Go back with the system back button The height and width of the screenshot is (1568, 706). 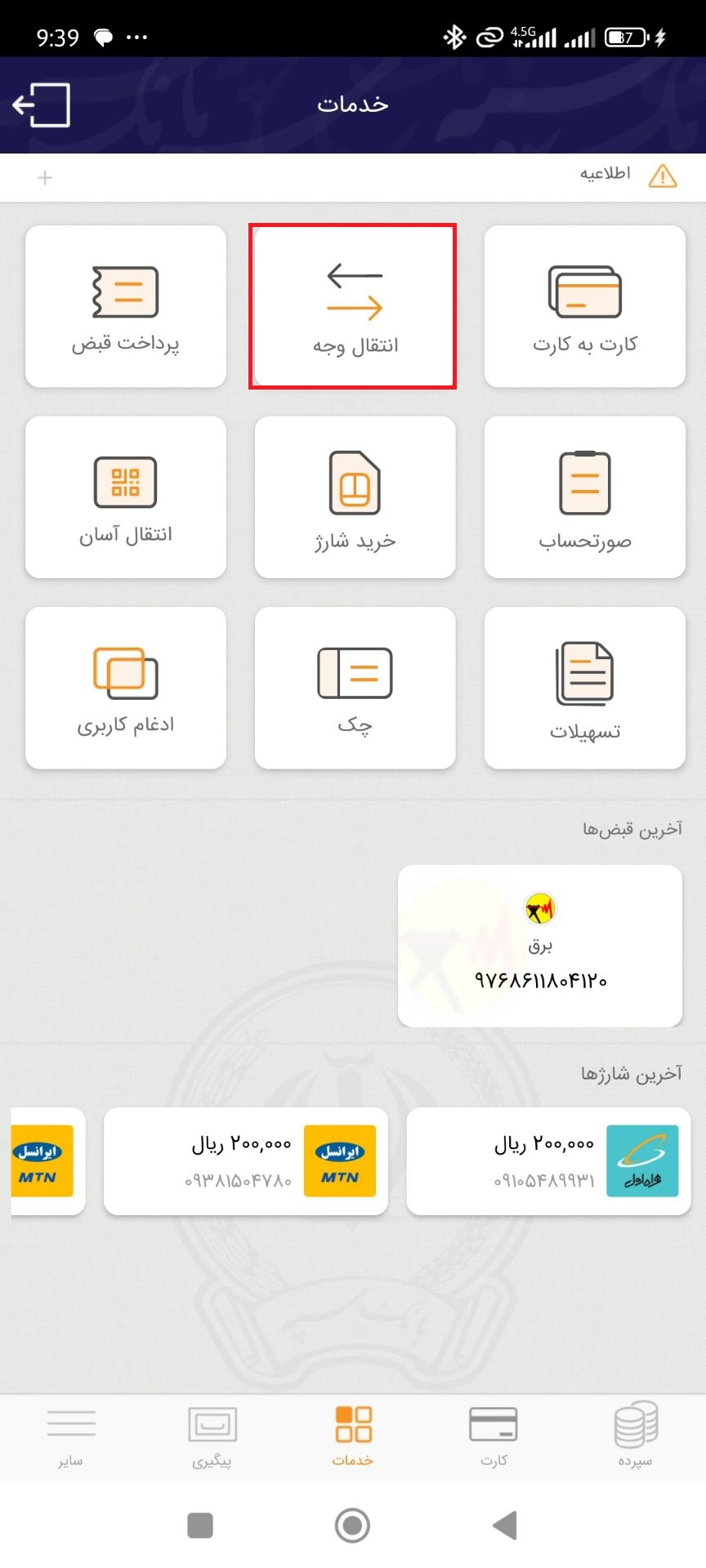click(505, 1525)
